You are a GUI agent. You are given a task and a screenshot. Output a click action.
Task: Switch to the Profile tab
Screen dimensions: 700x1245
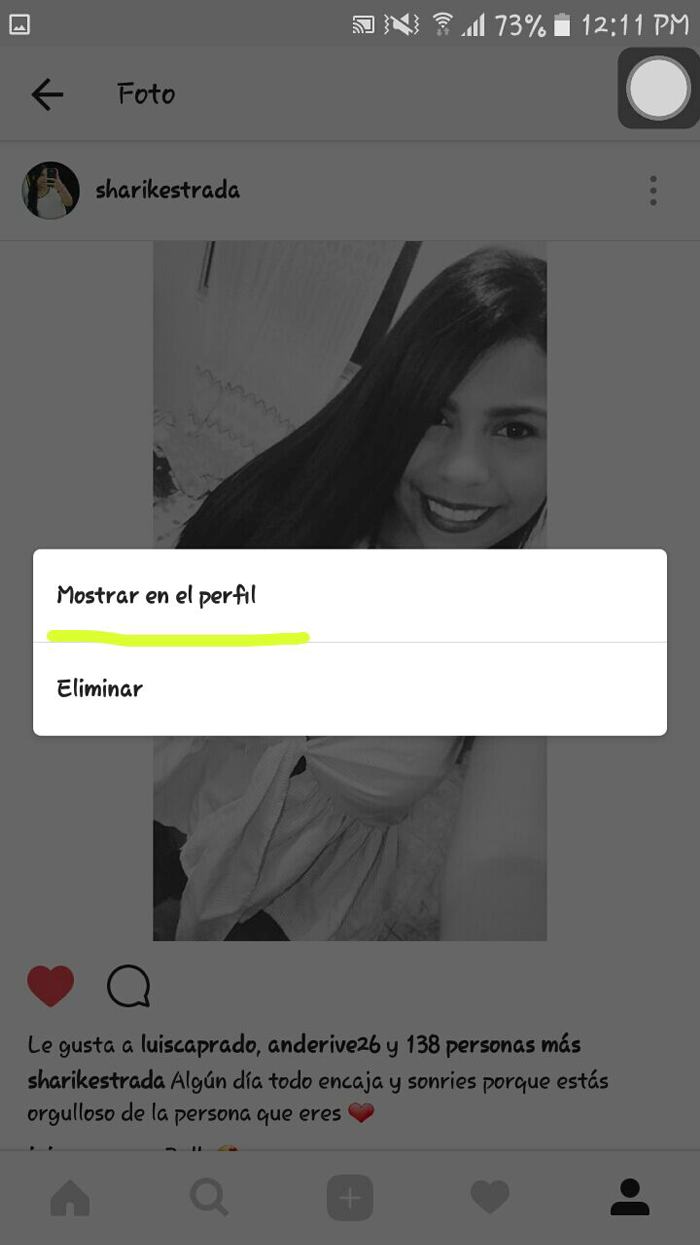(630, 1197)
